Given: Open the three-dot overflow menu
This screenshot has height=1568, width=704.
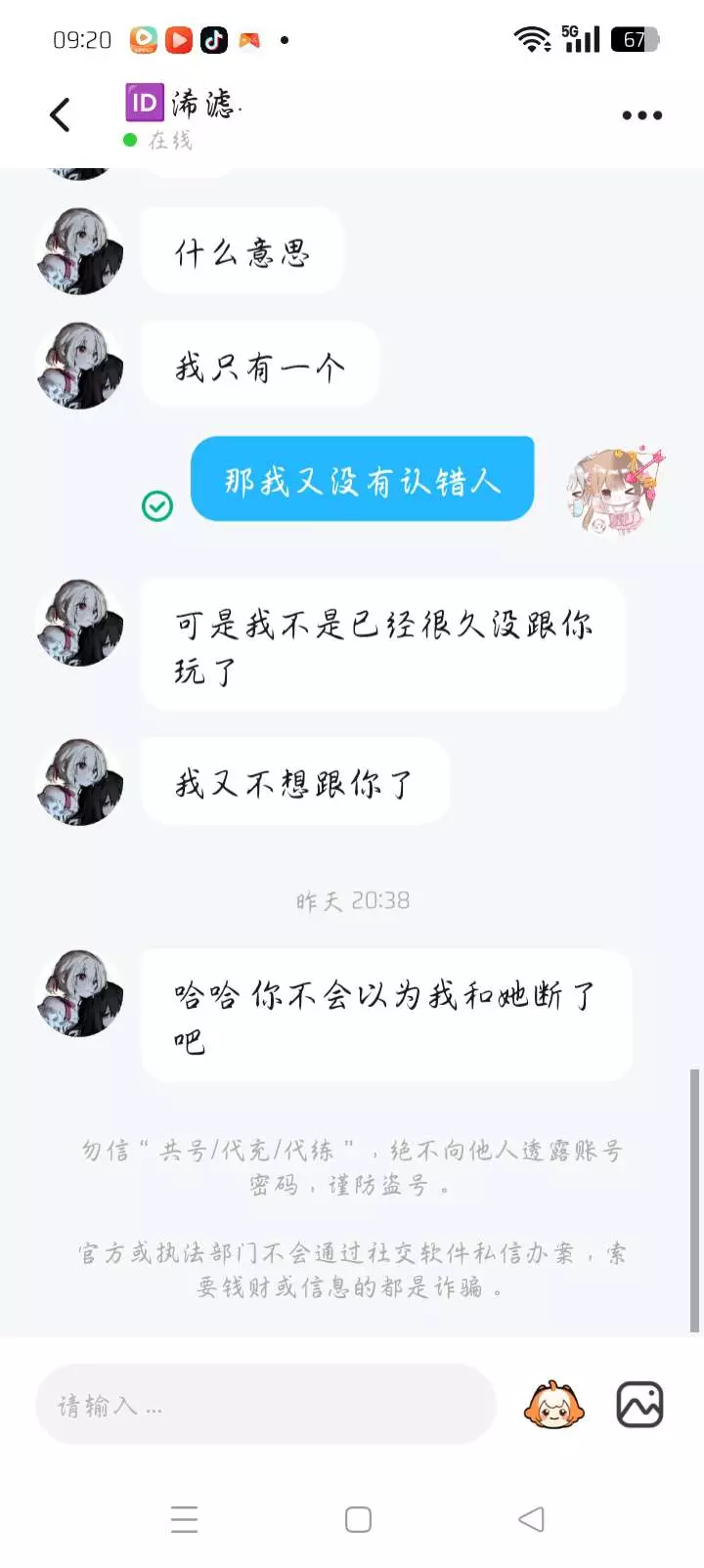Looking at the screenshot, I should coord(642,115).
